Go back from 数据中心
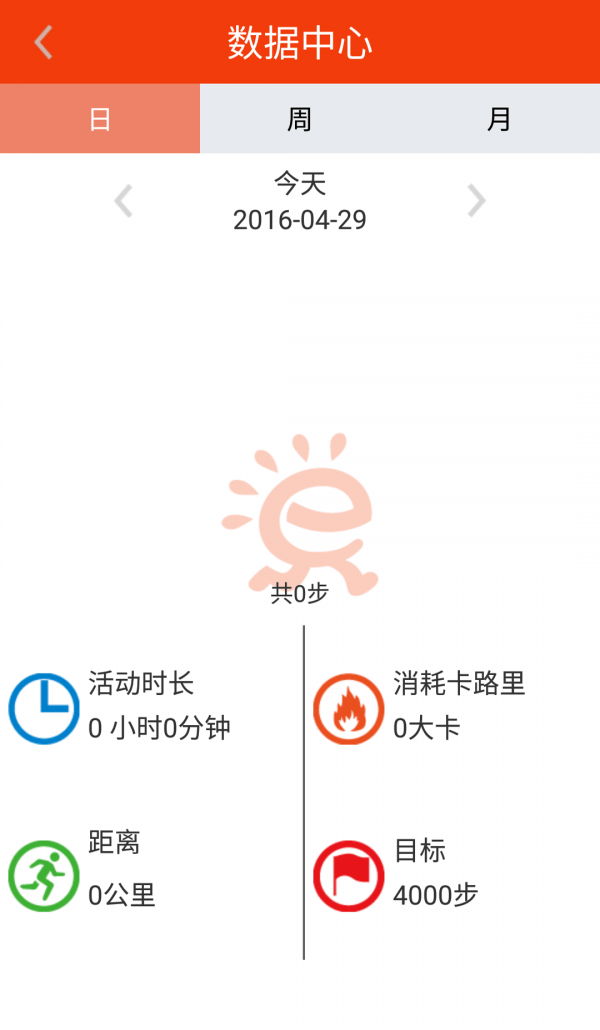600x1030 pixels. (43, 43)
